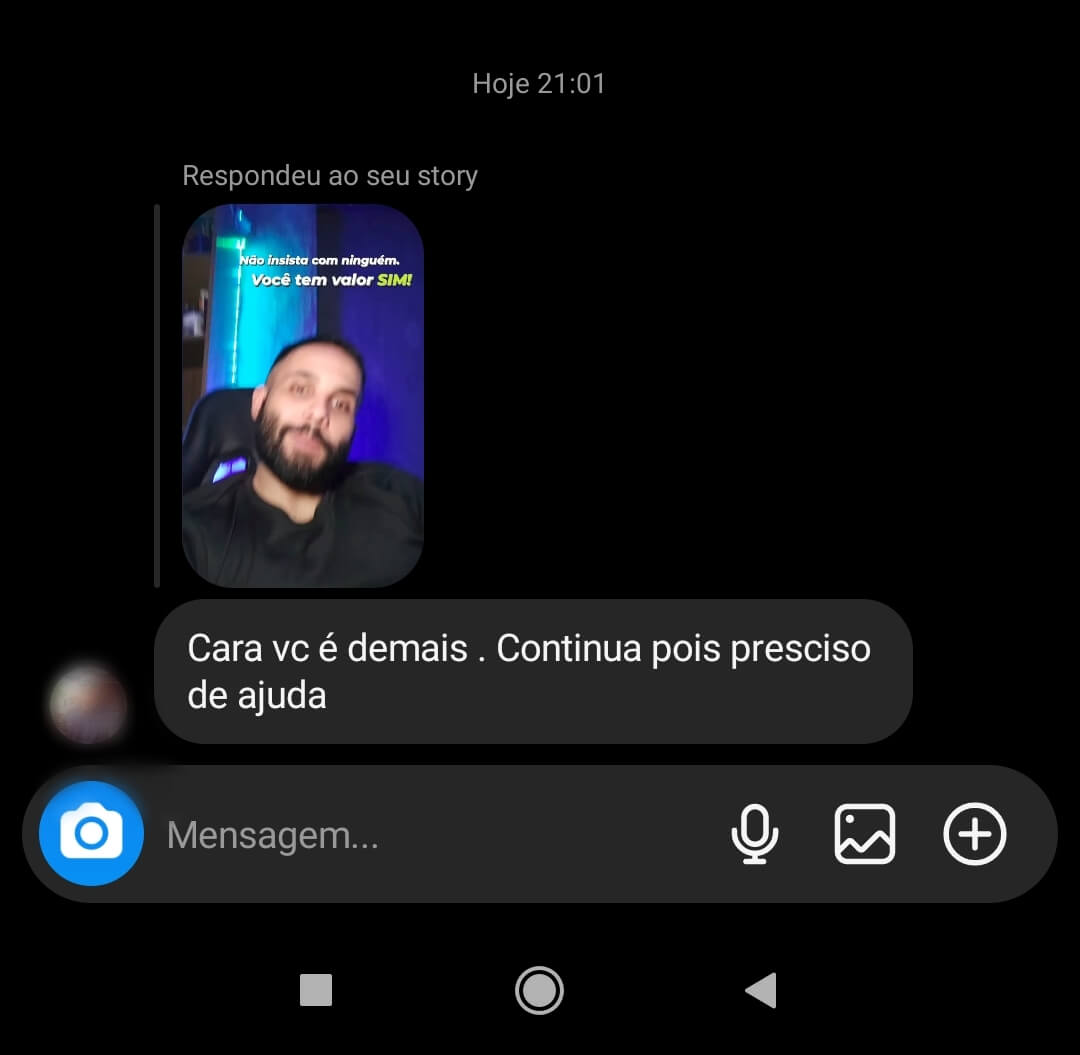Open the camera from the message bar
Screen dimensions: 1080x1055
point(91,833)
